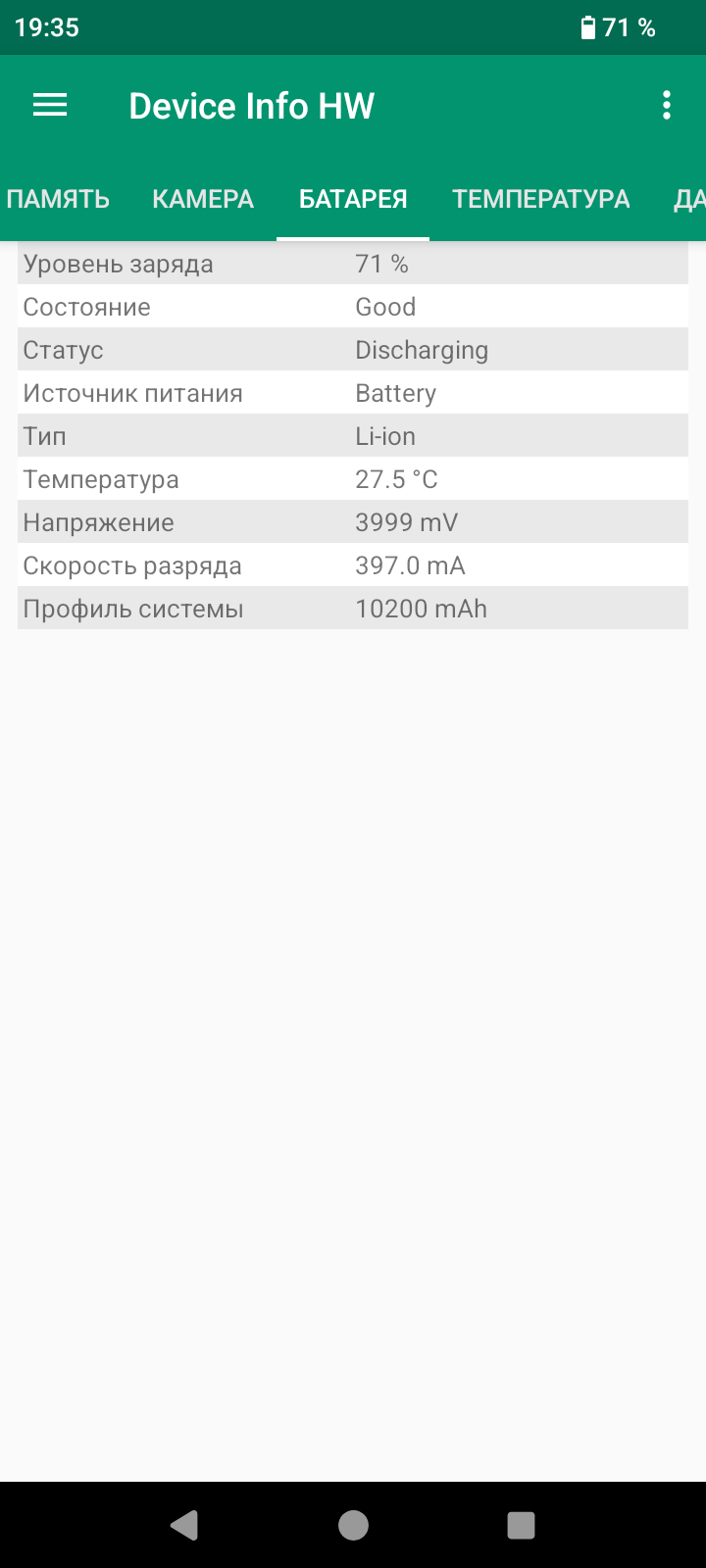This screenshot has width=706, height=1568.
Task: Select the БАТАРЕЯ tab
Action: [353, 199]
